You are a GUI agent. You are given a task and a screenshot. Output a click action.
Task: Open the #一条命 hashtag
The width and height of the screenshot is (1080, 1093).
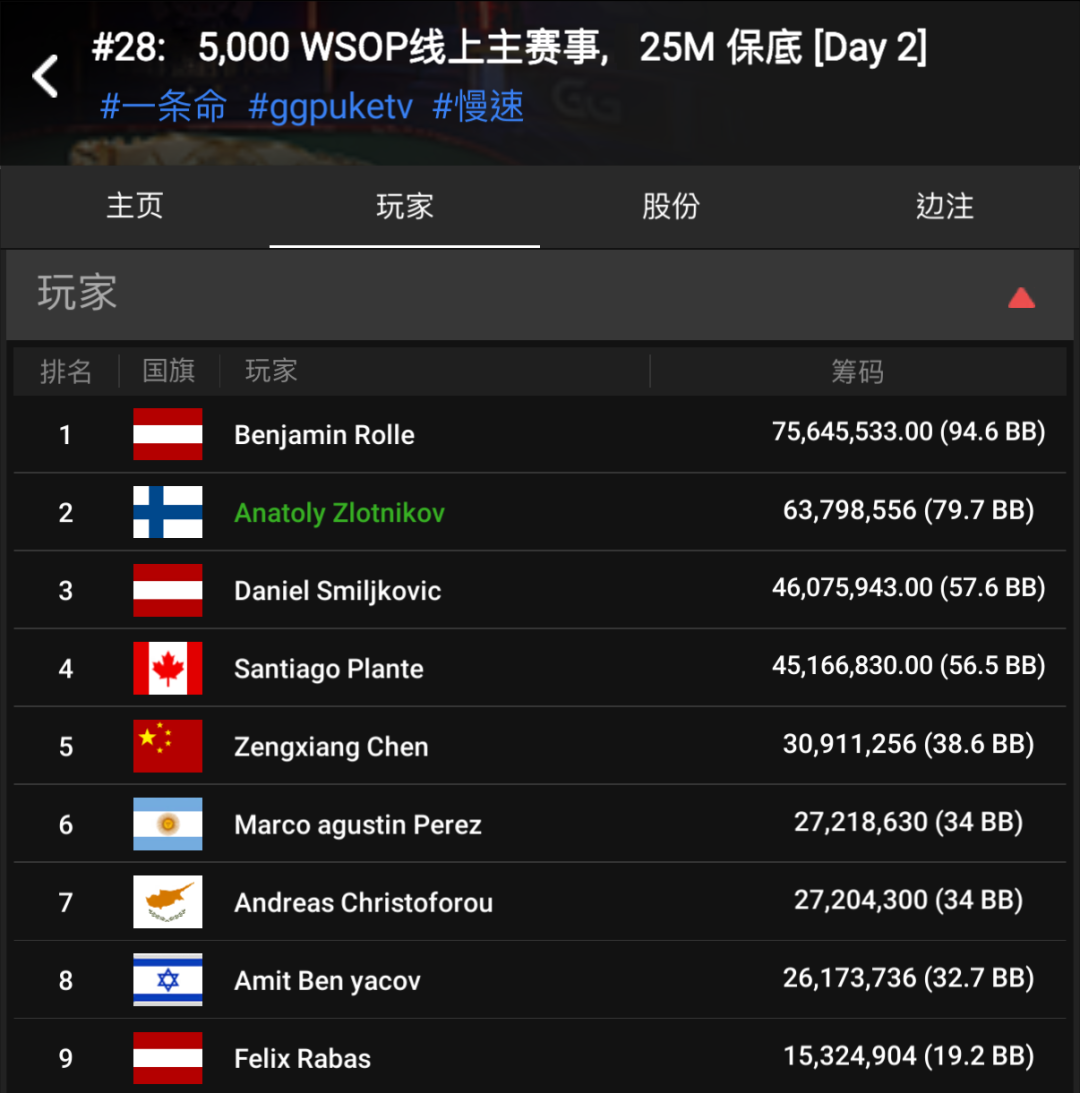pyautogui.click(x=163, y=107)
